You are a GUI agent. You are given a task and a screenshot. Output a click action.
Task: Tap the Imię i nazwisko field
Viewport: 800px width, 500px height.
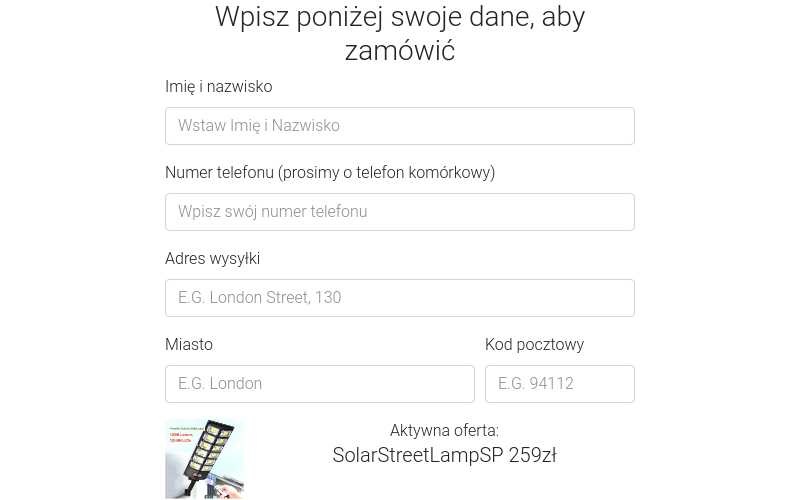coord(399,126)
